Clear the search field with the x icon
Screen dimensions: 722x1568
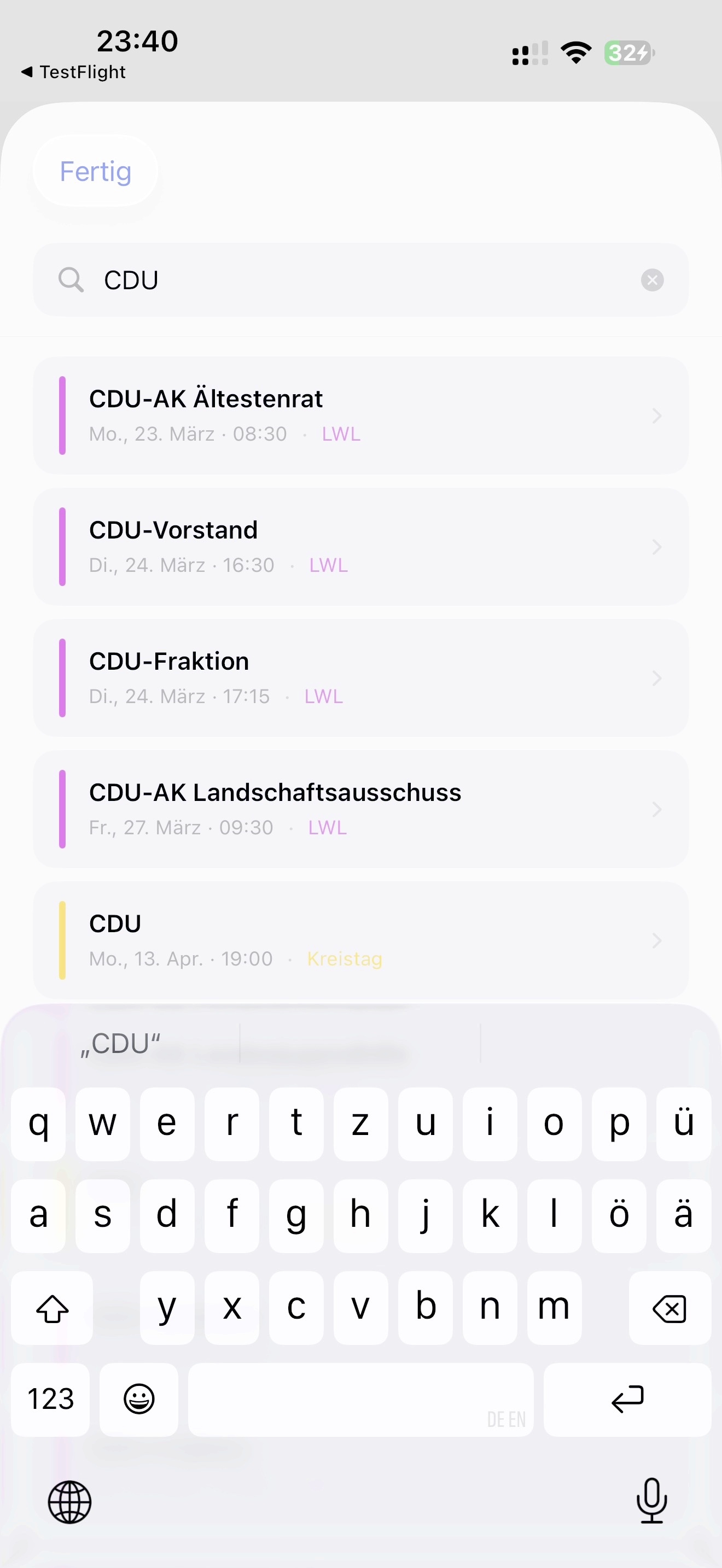[652, 280]
